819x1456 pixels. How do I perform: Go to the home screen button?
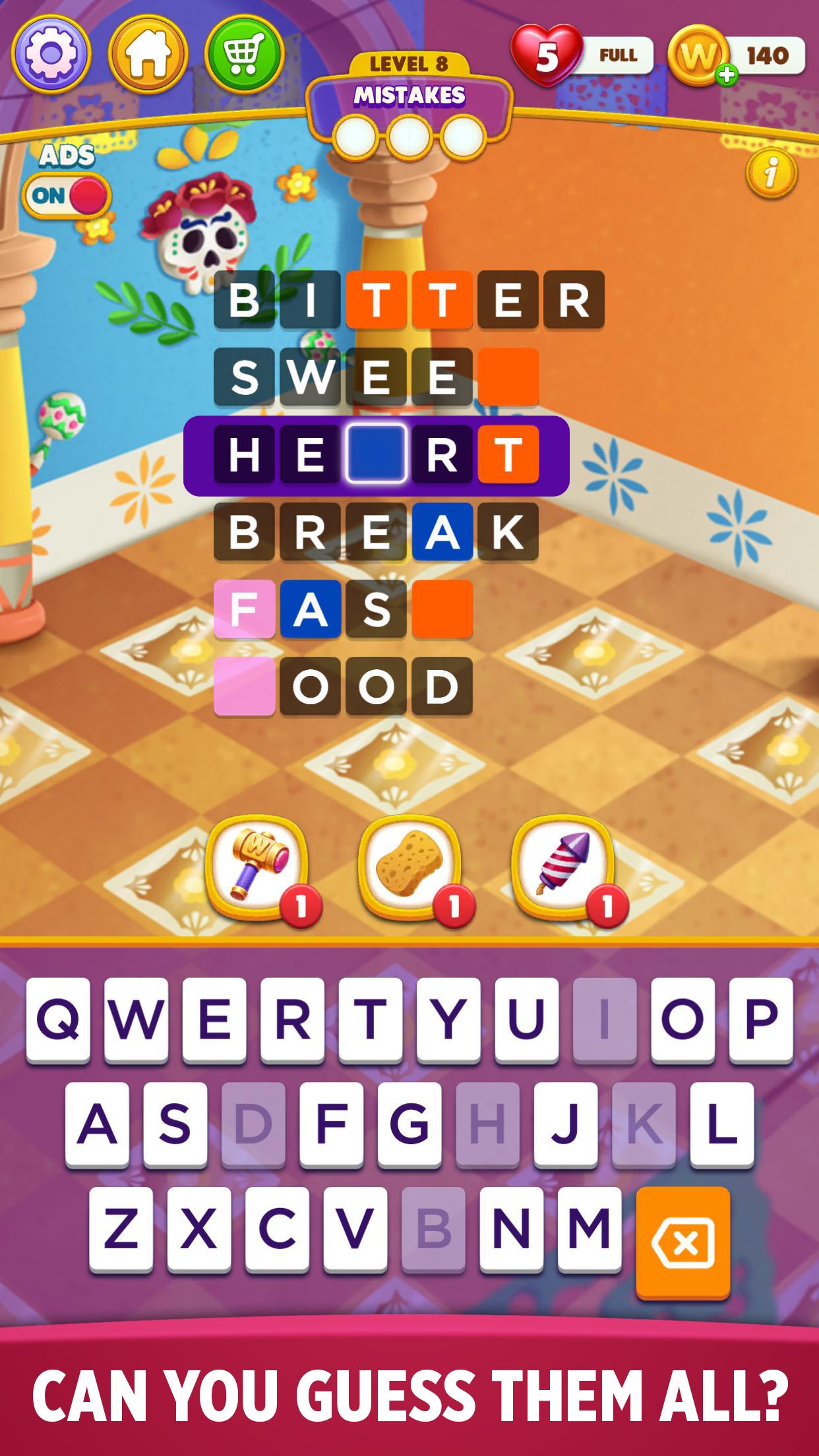(148, 54)
